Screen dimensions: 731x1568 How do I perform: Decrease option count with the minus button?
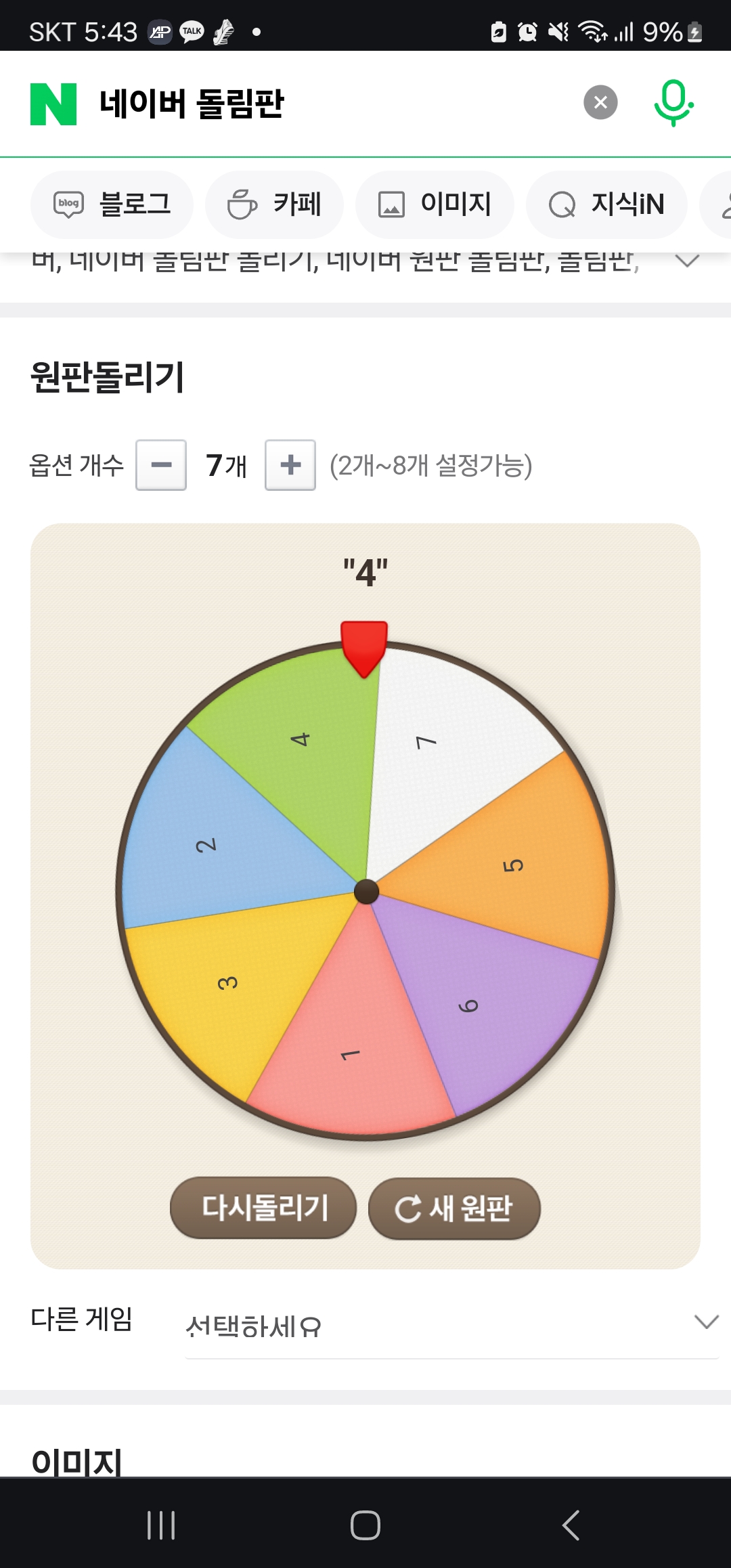[x=161, y=465]
